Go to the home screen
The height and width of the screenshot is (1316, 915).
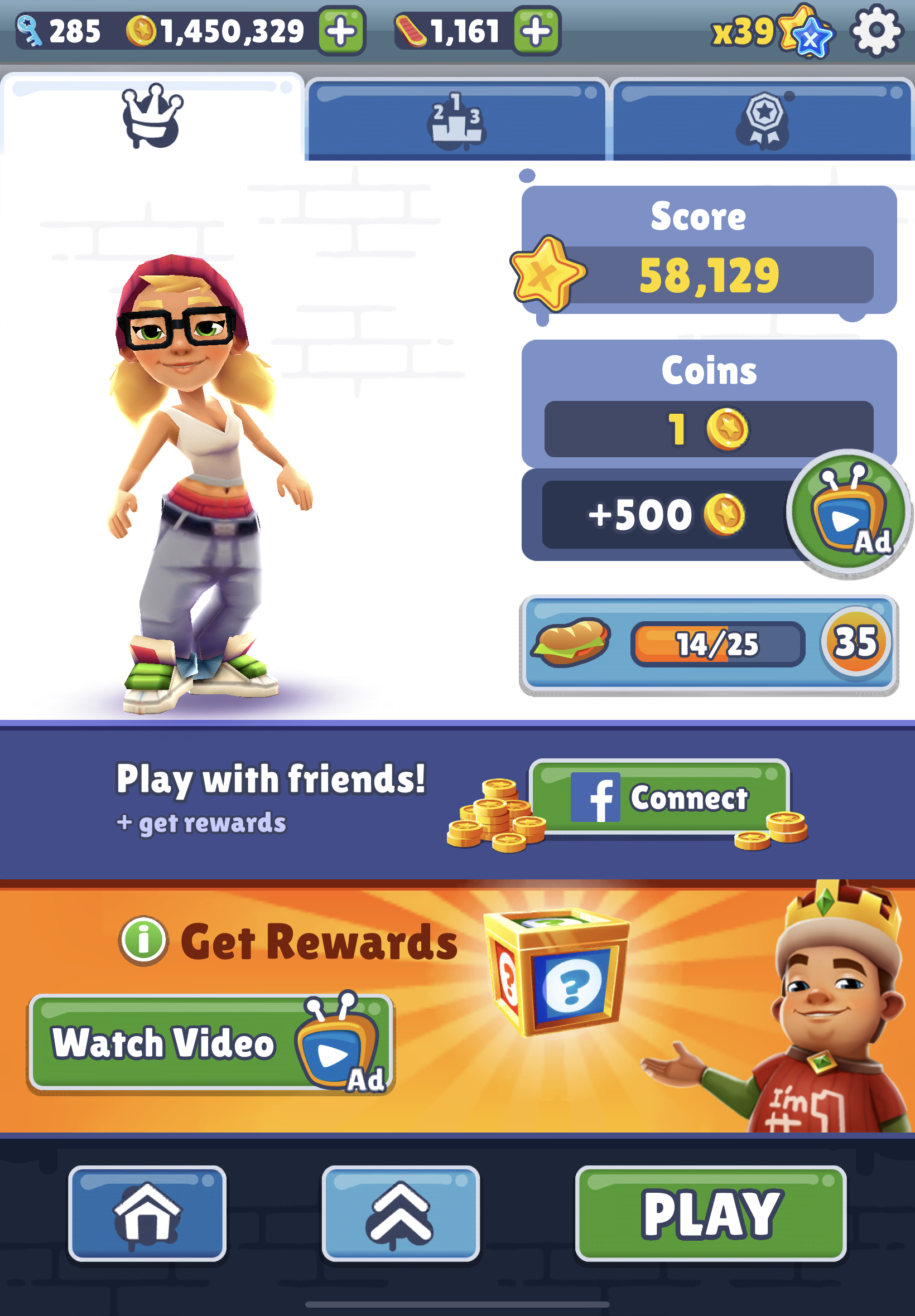click(x=147, y=1213)
